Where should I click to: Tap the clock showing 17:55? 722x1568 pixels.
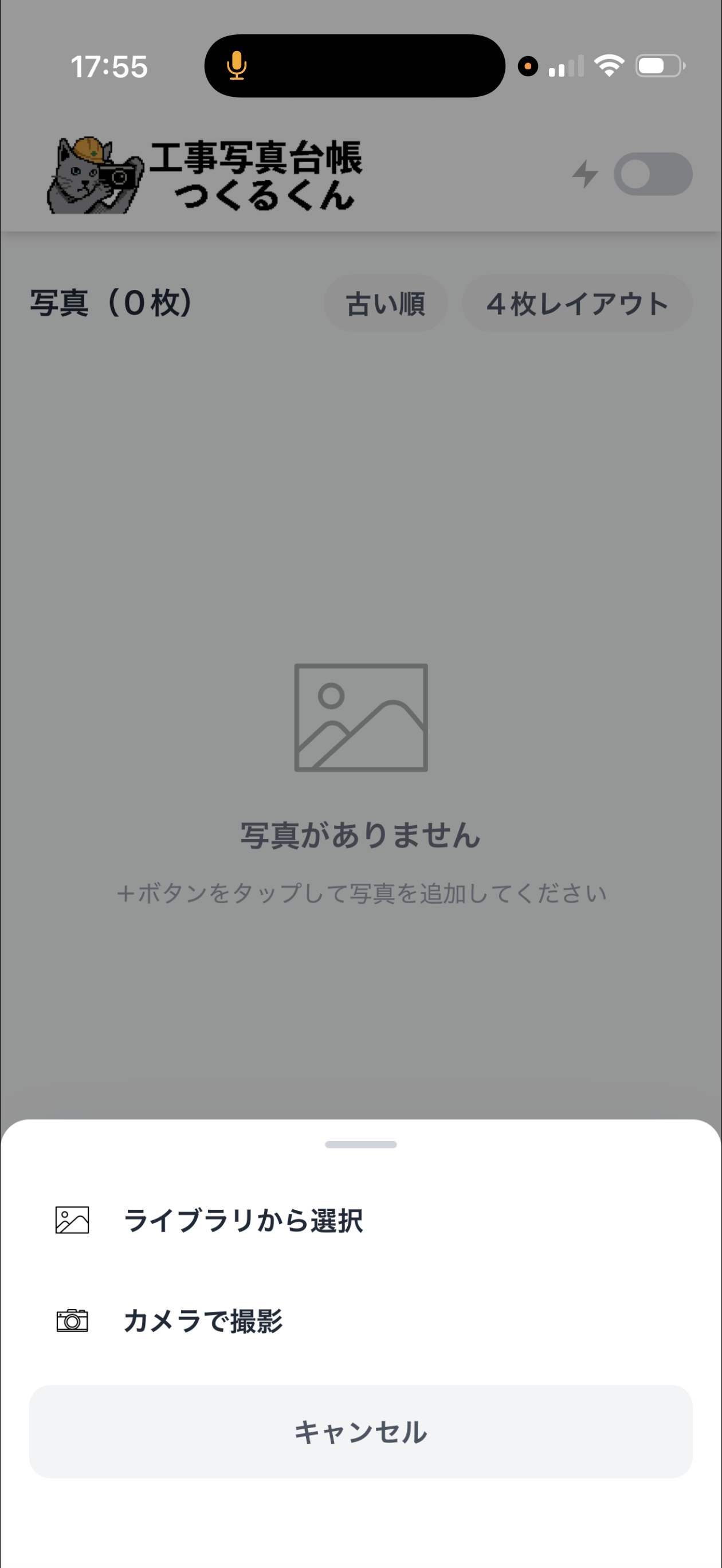point(109,67)
